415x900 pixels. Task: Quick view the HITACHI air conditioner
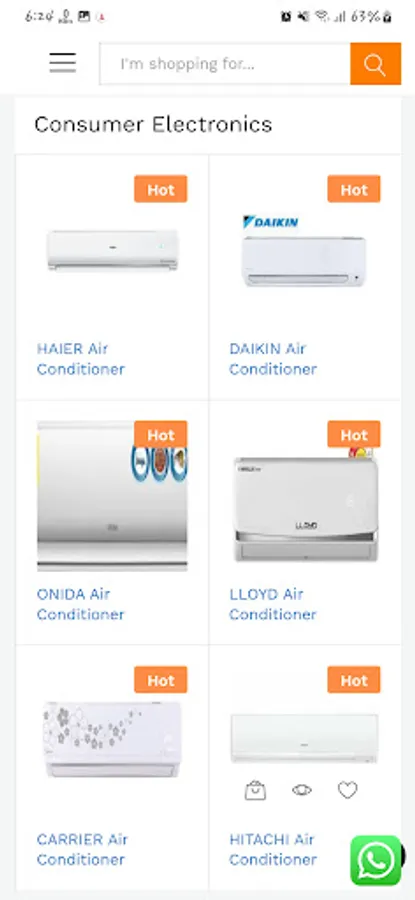[301, 790]
